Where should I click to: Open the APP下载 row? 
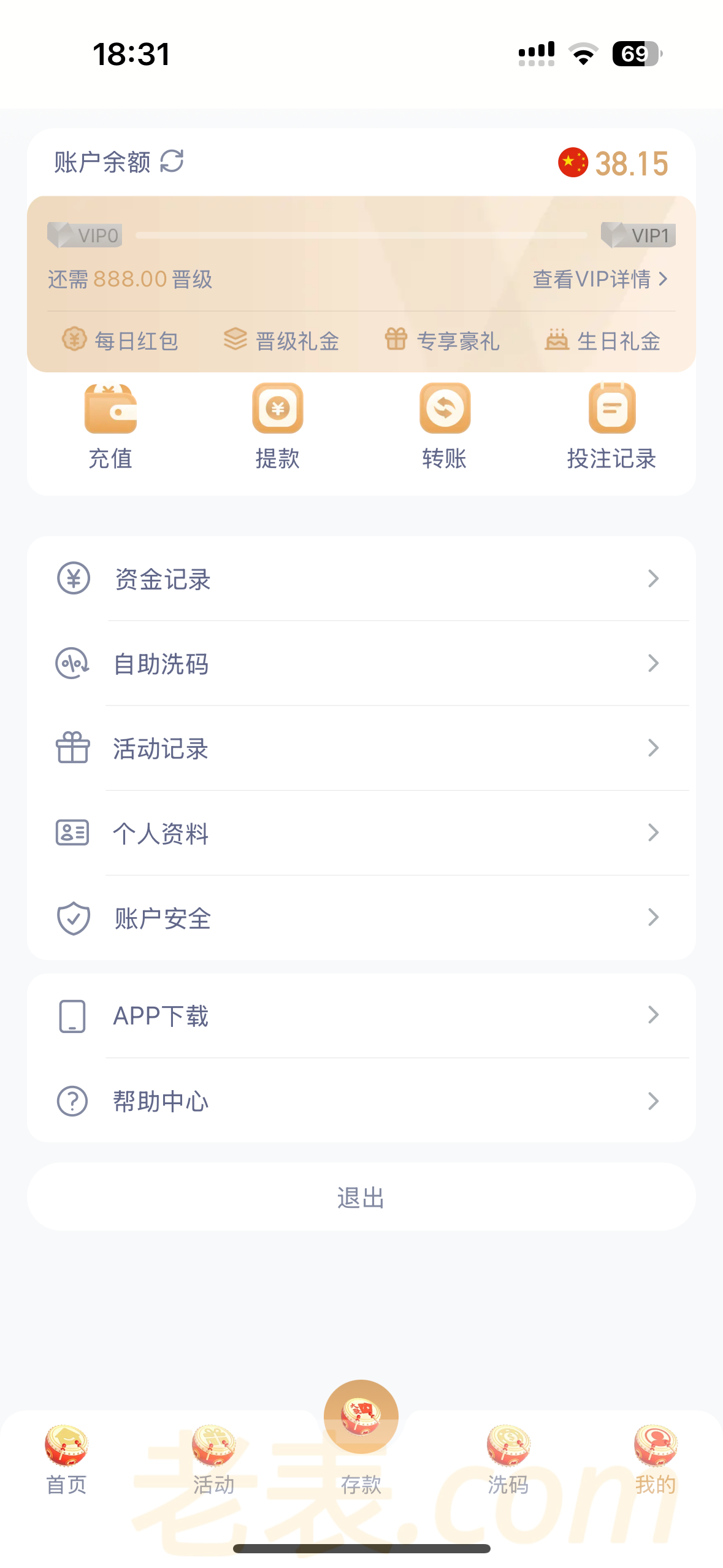pyautogui.click(x=361, y=1016)
